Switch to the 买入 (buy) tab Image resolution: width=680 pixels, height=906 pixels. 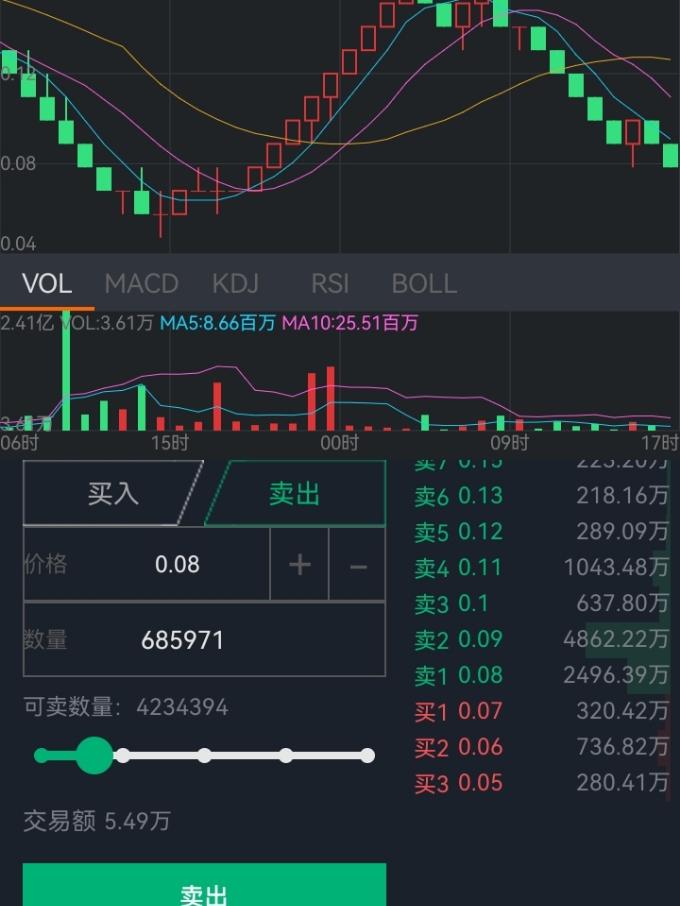pos(112,493)
